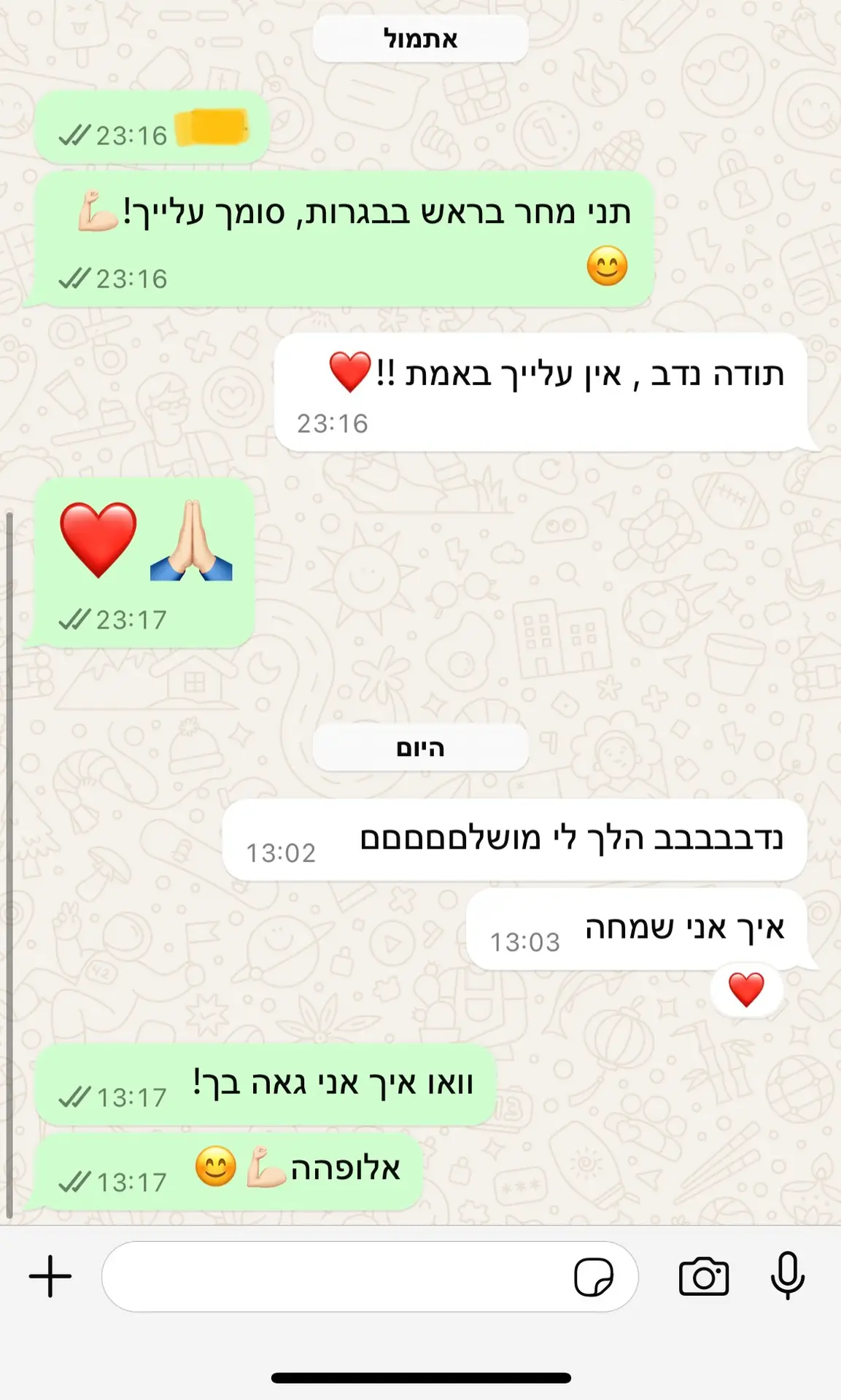841x1400 pixels.
Task: Tap the microphone for voice message
Action: (788, 1275)
